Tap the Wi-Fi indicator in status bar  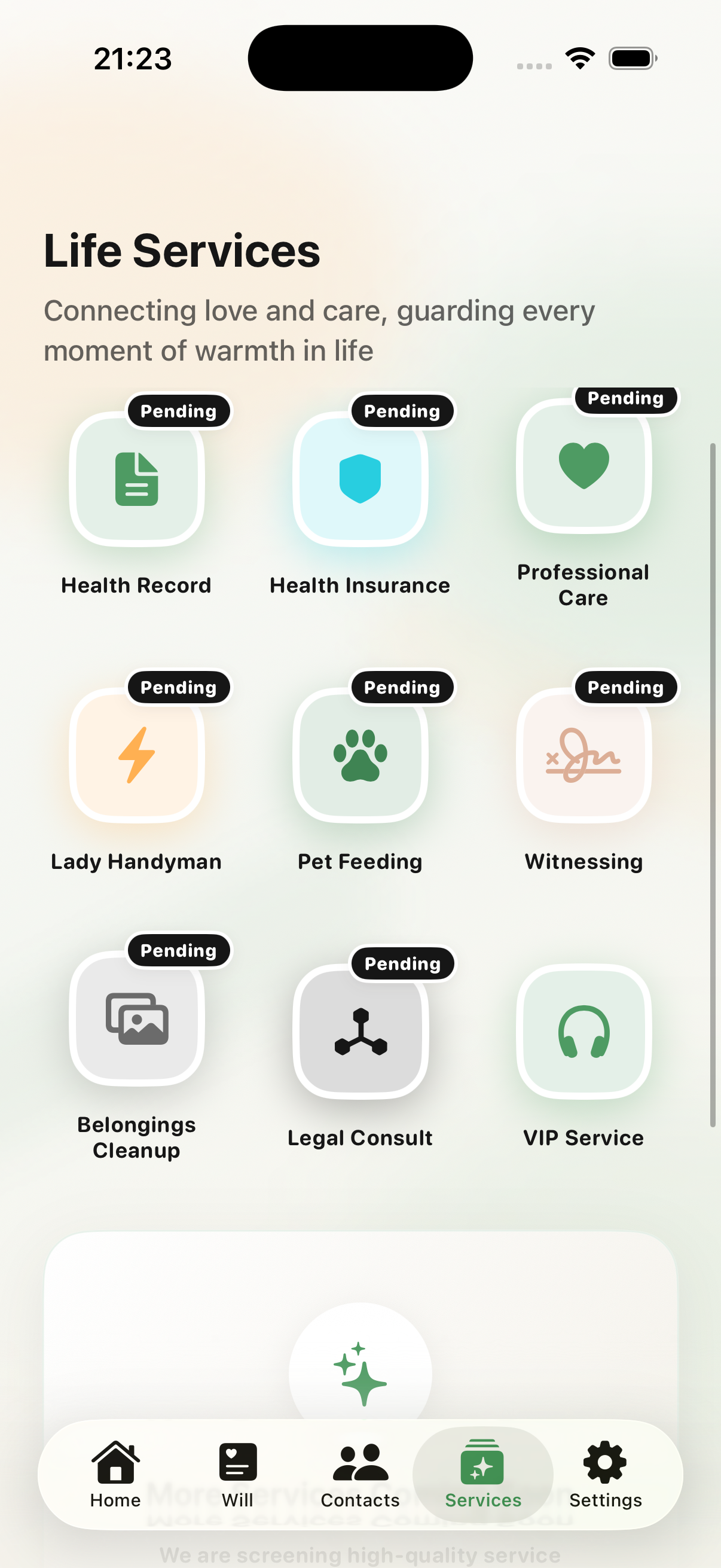(579, 58)
